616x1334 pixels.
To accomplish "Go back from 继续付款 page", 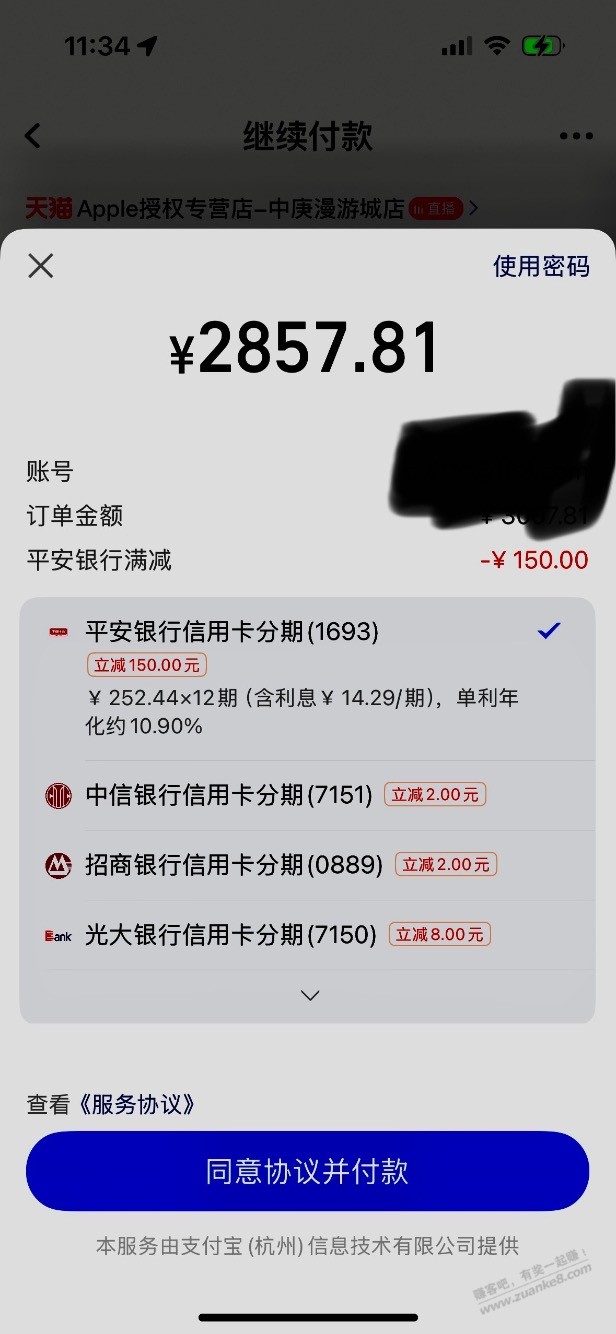I will (x=34, y=136).
